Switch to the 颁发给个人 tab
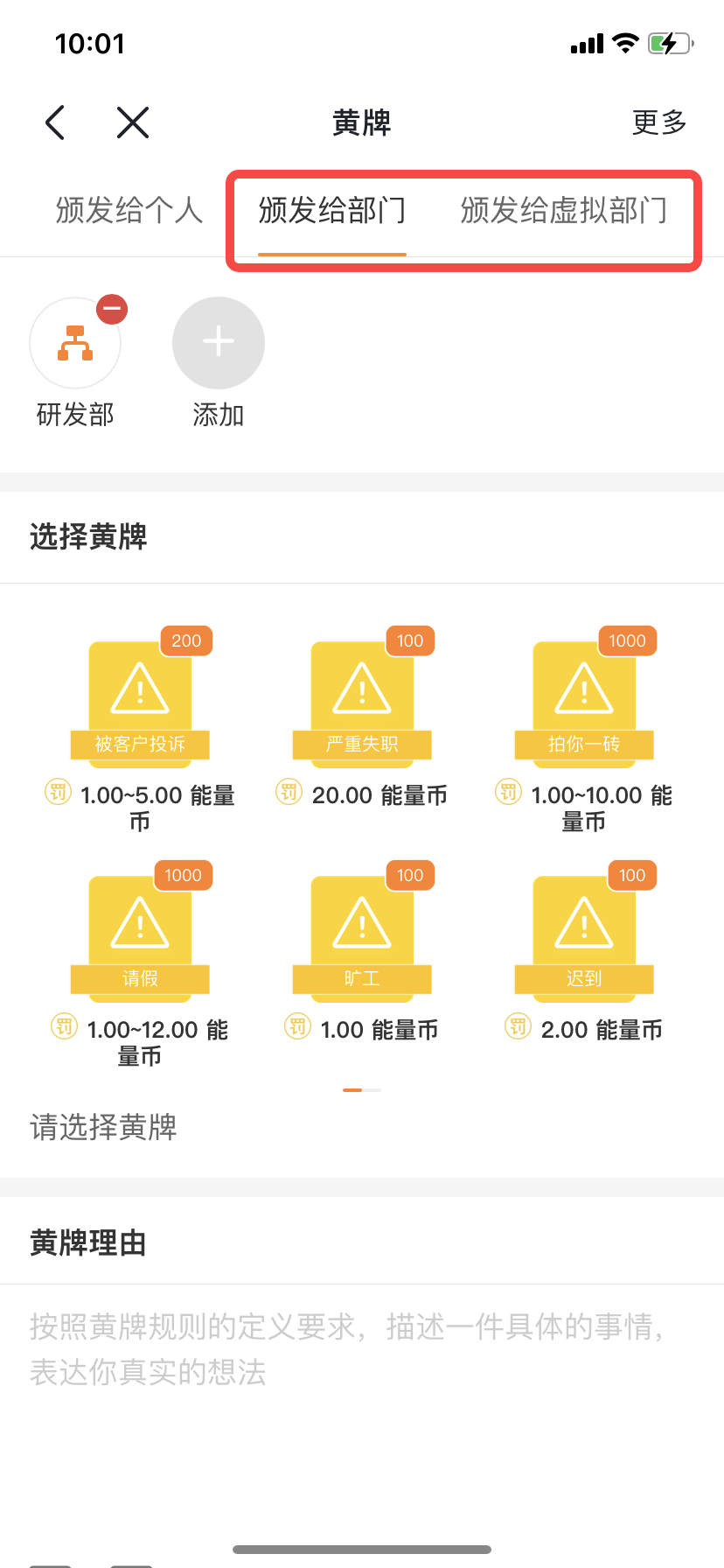Screen dimensions: 724x1568 click(129, 211)
